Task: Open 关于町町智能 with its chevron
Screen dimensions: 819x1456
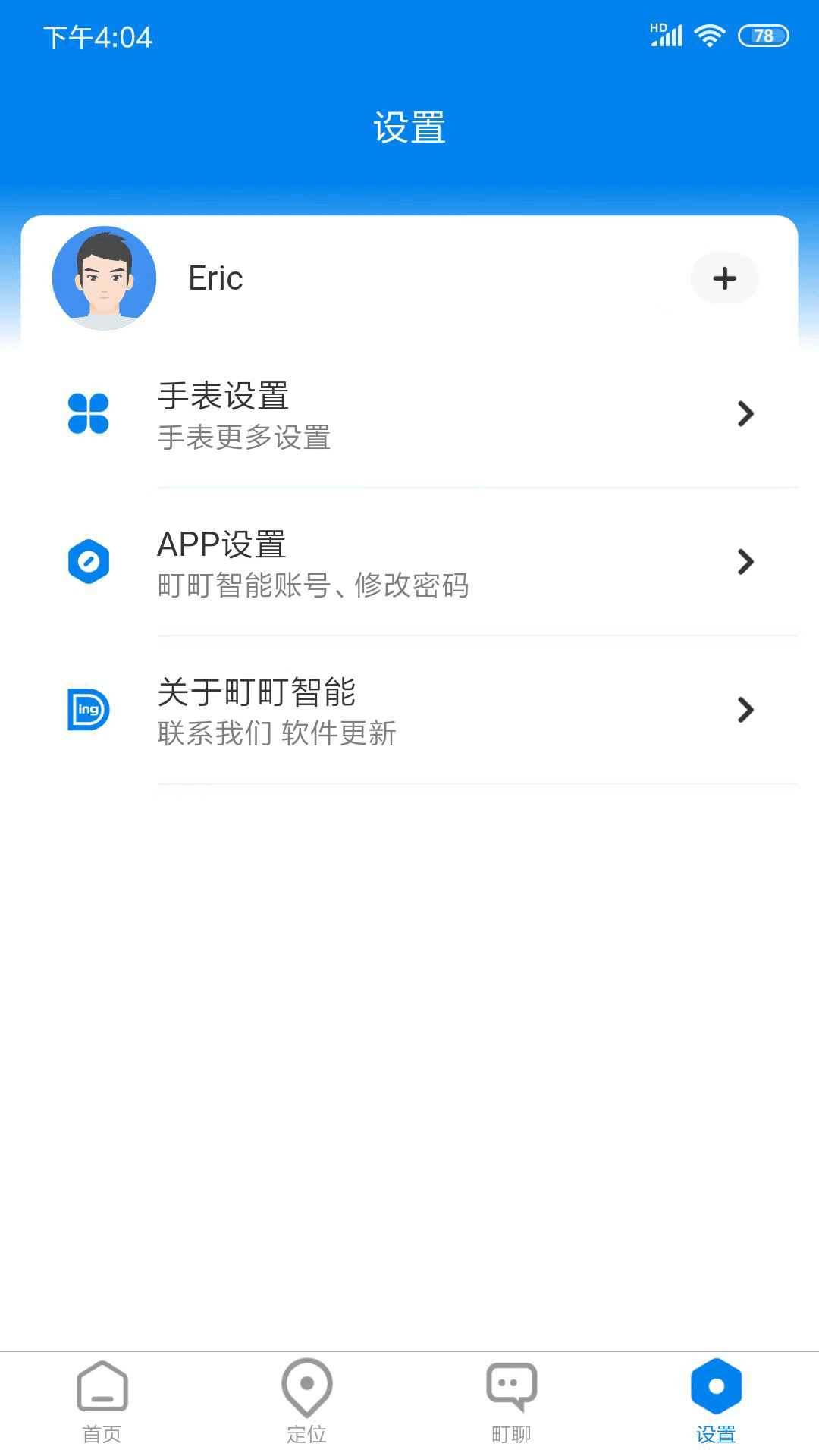Action: [746, 710]
